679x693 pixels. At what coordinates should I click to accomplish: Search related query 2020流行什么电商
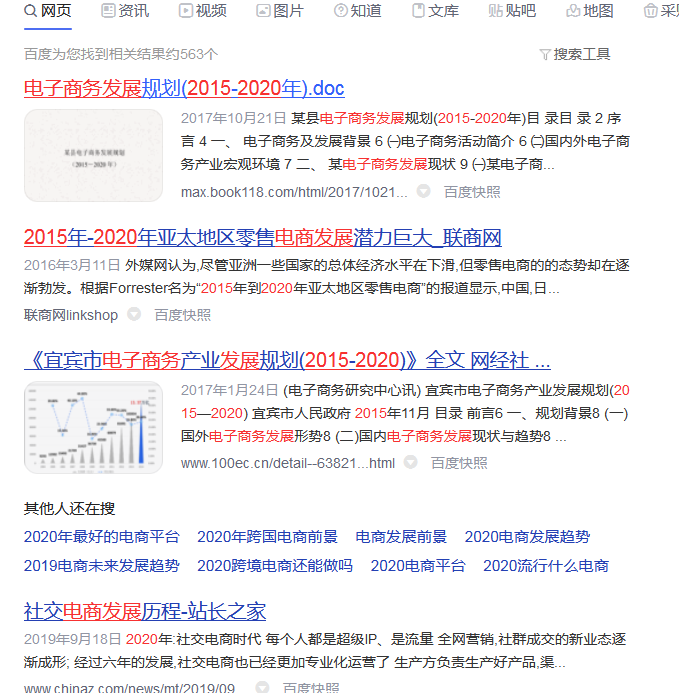(x=545, y=565)
